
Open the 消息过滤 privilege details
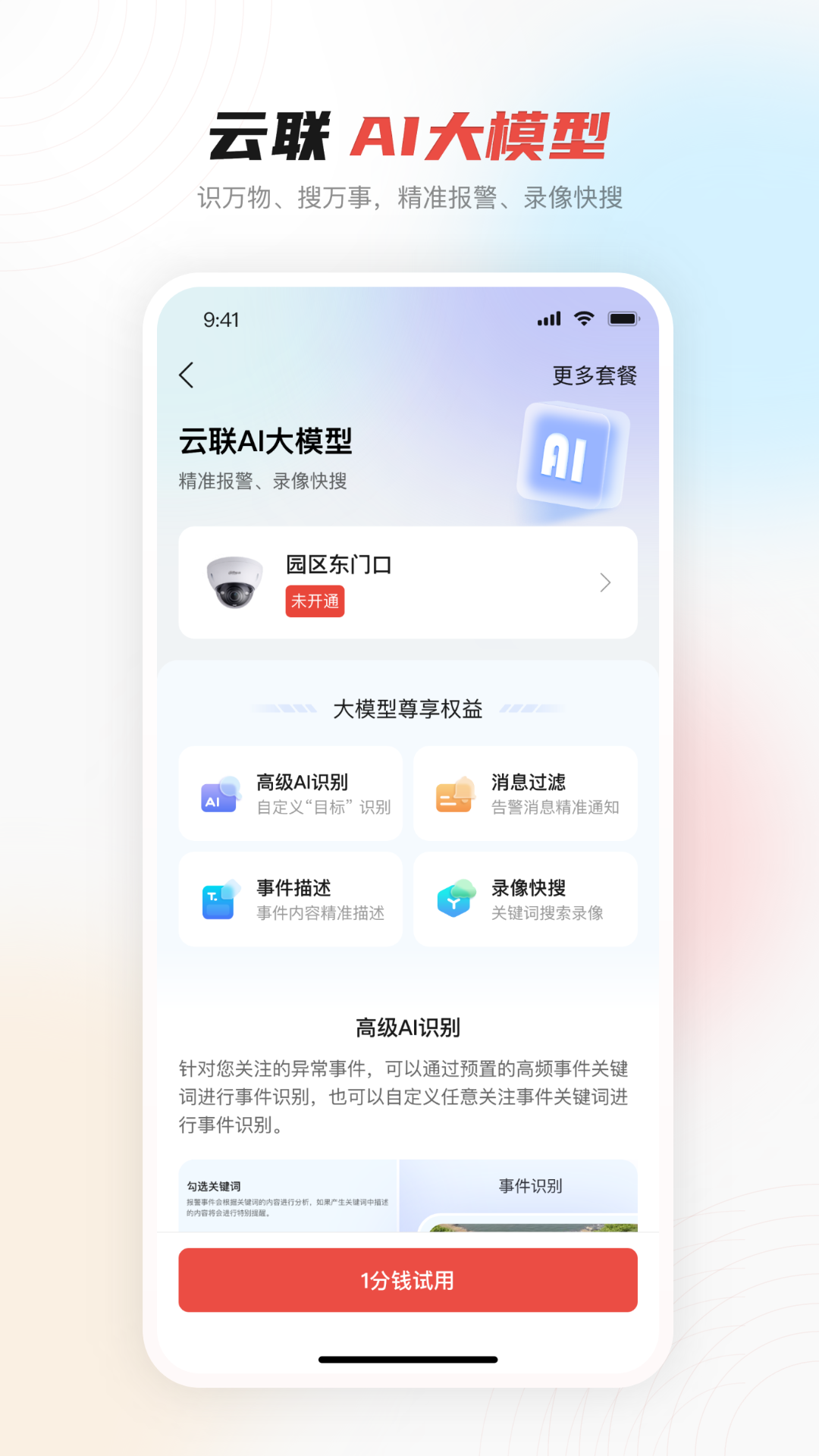tap(525, 794)
